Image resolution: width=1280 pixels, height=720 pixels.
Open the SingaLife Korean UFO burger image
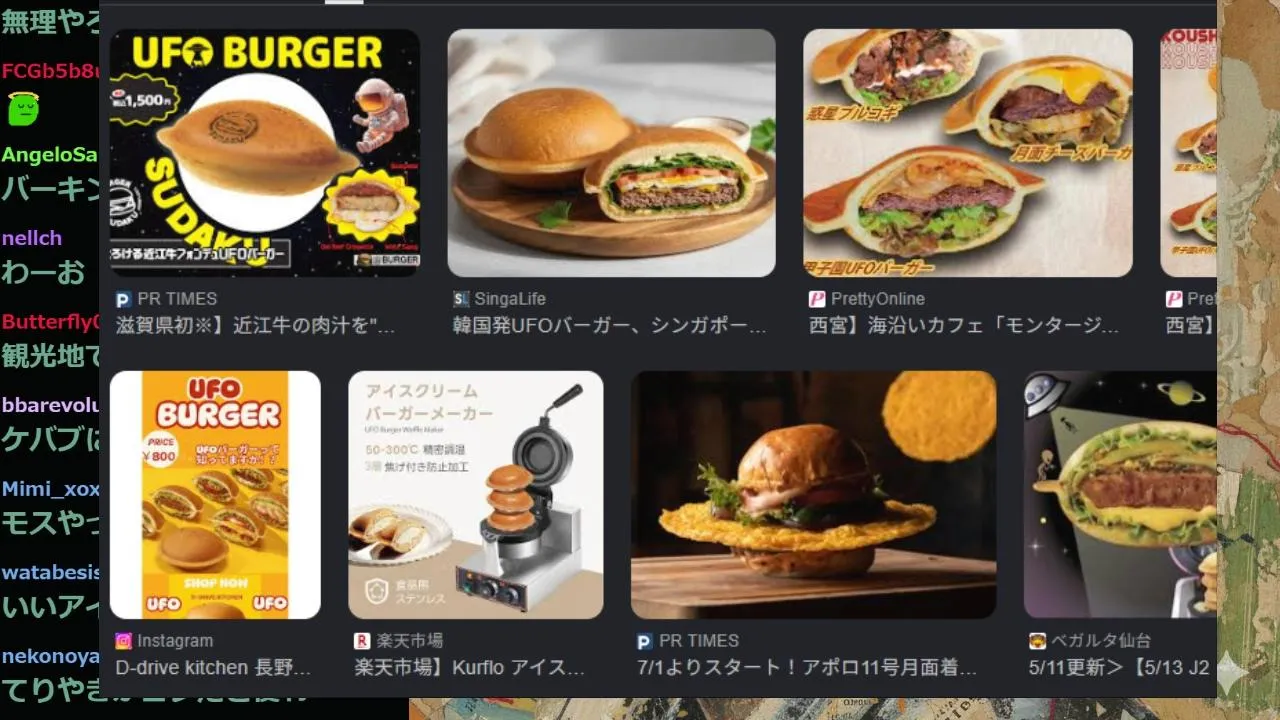[x=611, y=153]
